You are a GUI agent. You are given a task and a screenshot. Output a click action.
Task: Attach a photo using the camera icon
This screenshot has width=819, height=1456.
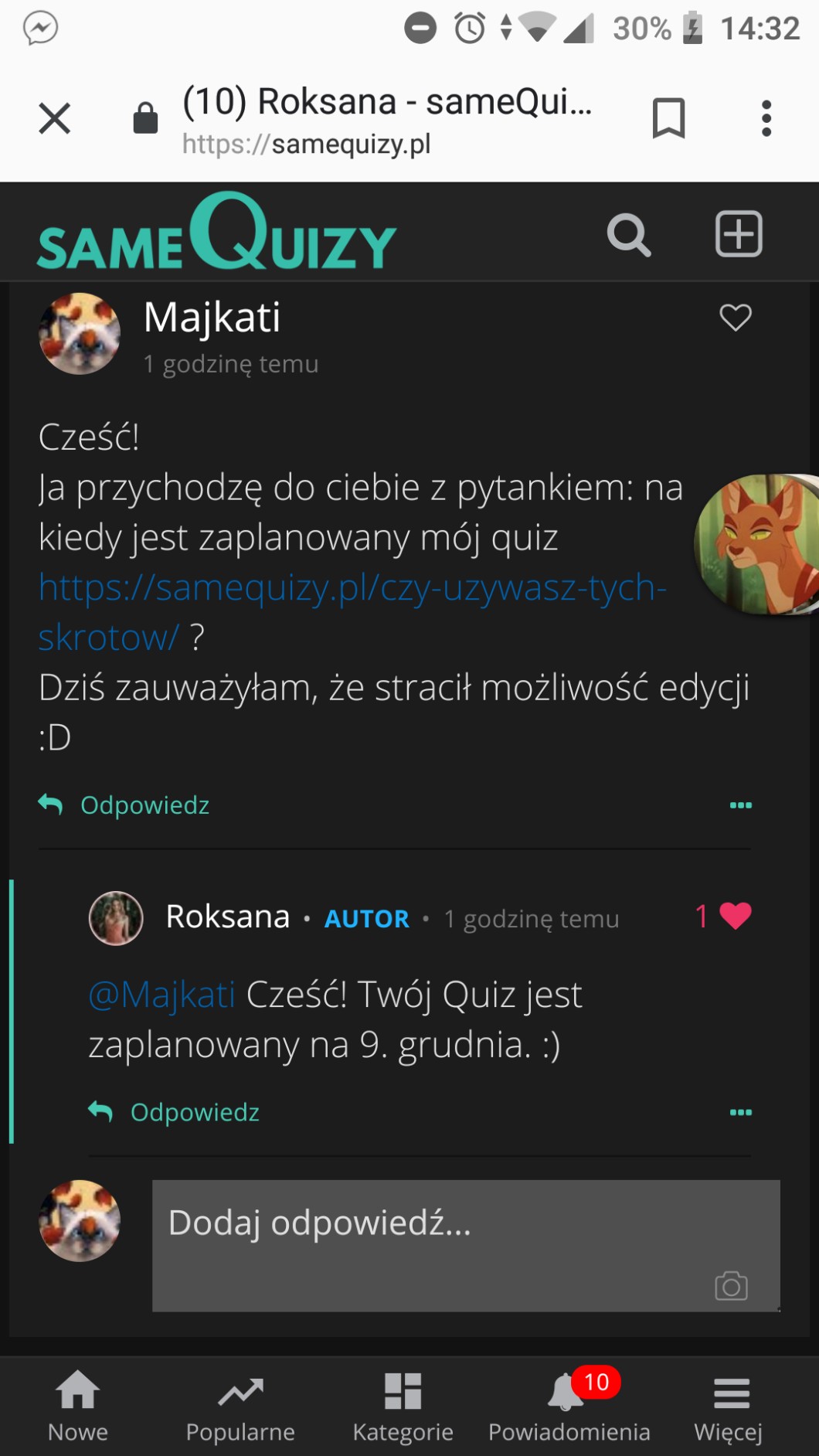click(x=731, y=1285)
